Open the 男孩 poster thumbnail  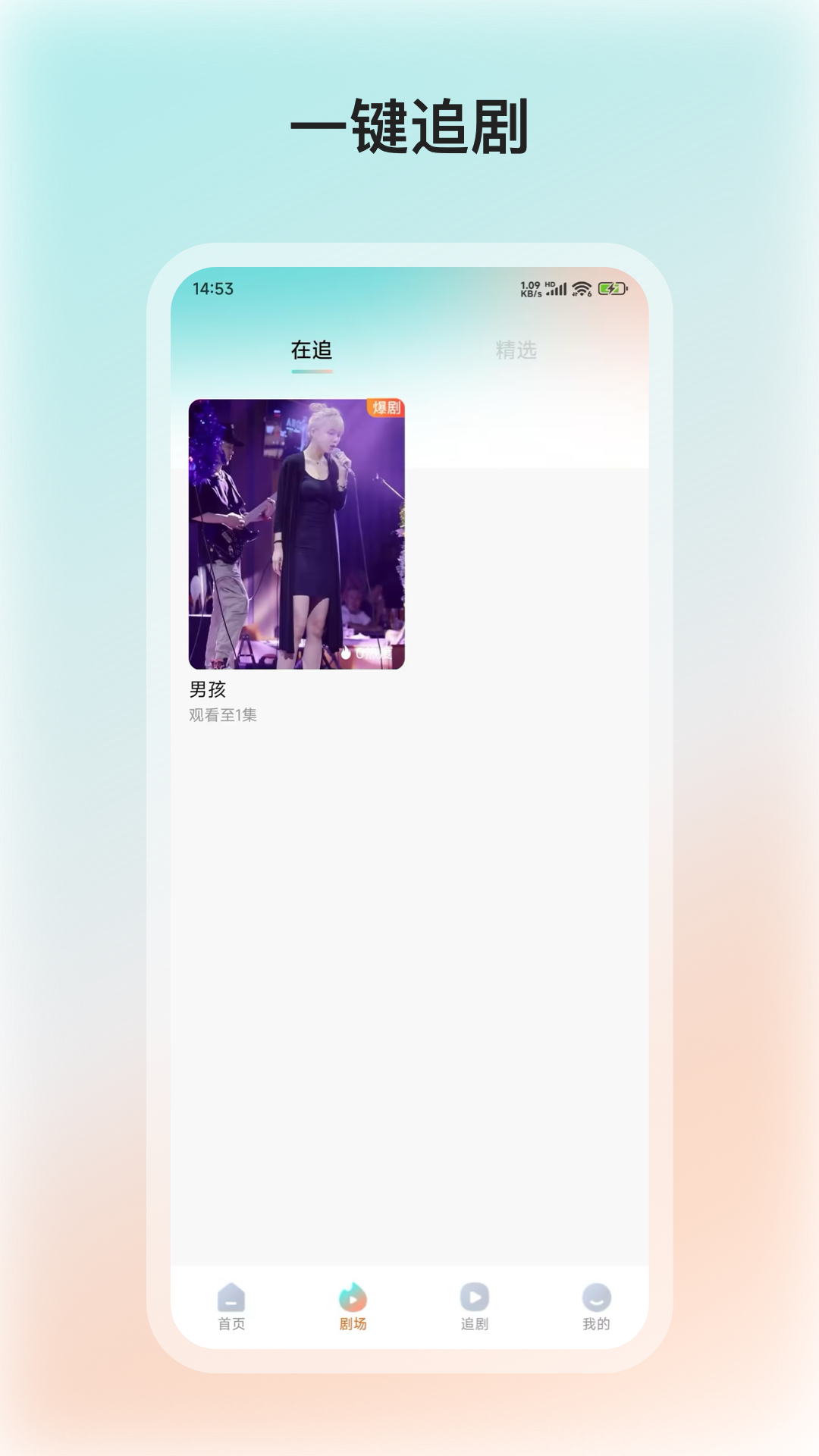point(297,531)
